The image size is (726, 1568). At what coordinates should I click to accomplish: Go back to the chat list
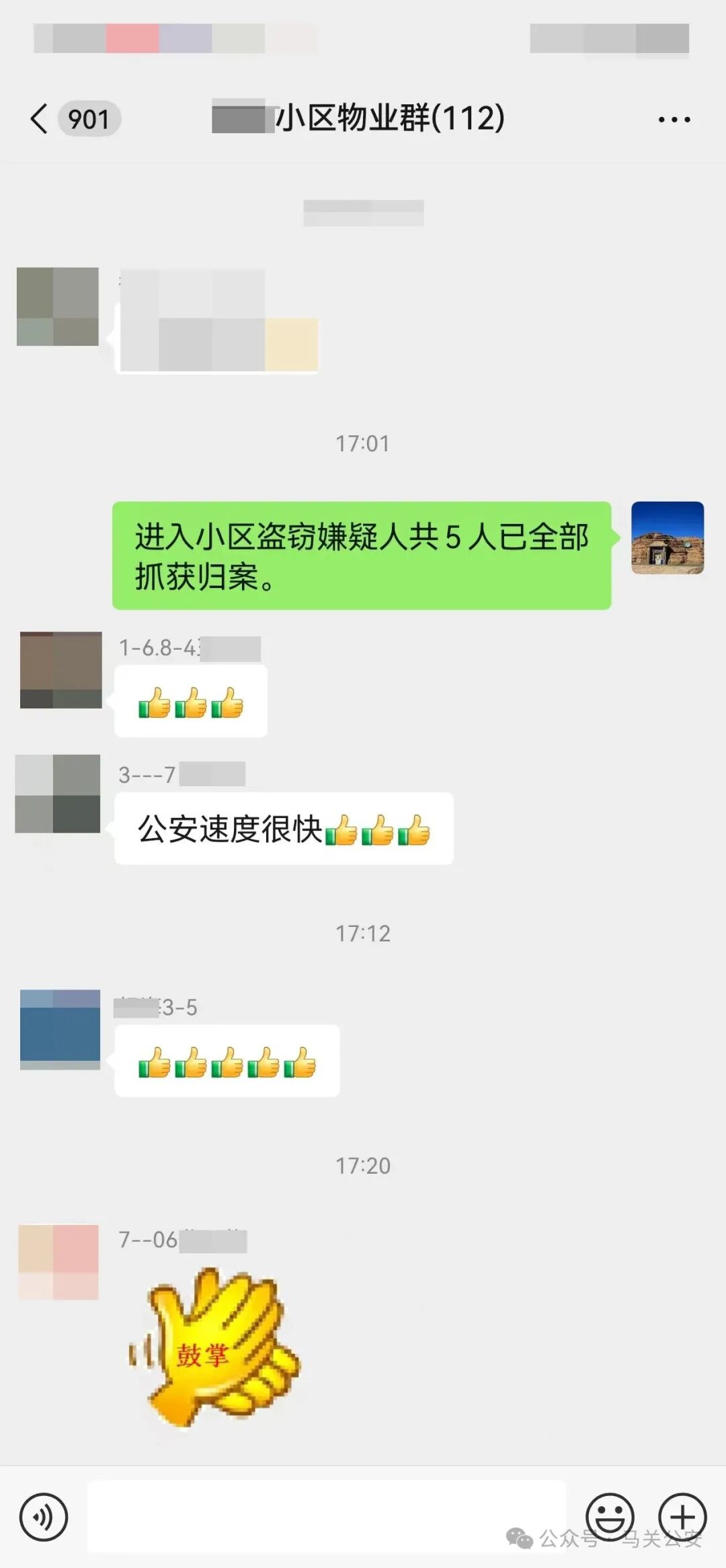click(40, 119)
